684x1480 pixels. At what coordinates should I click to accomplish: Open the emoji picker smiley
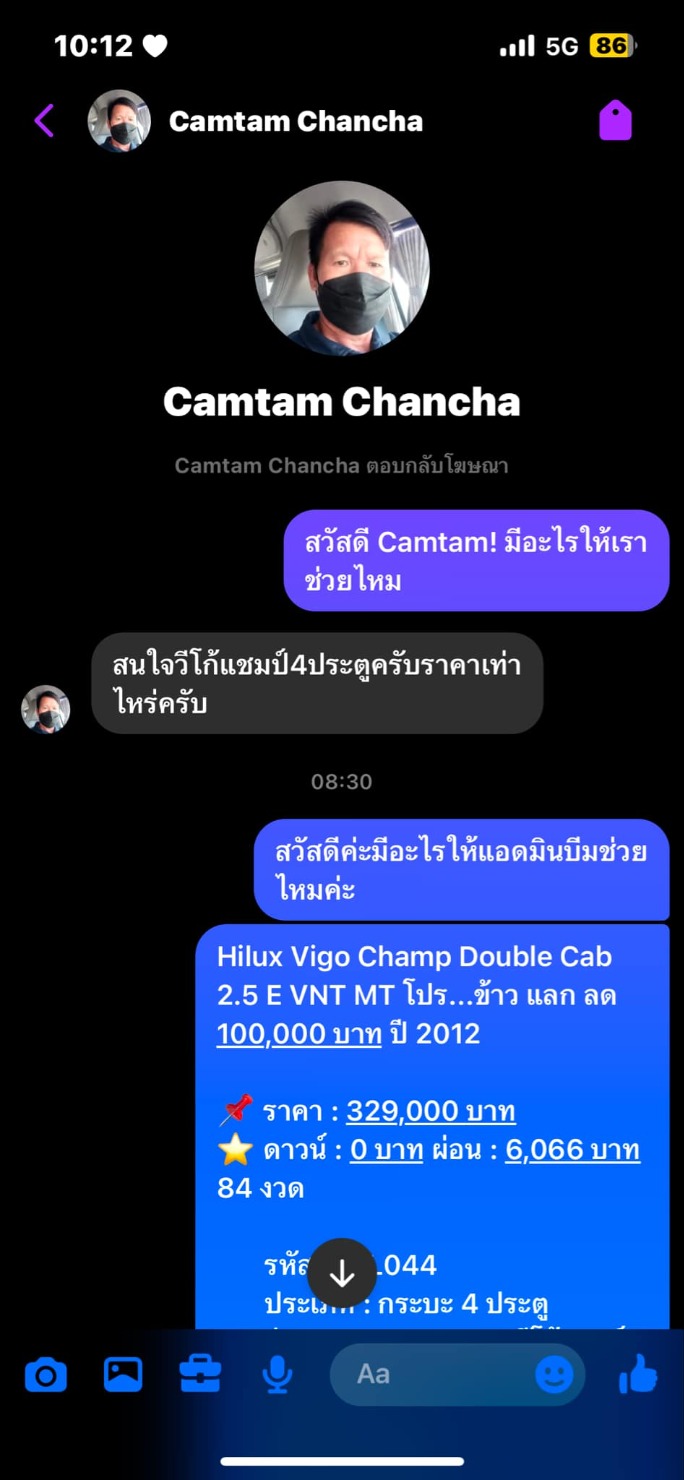[554, 1374]
